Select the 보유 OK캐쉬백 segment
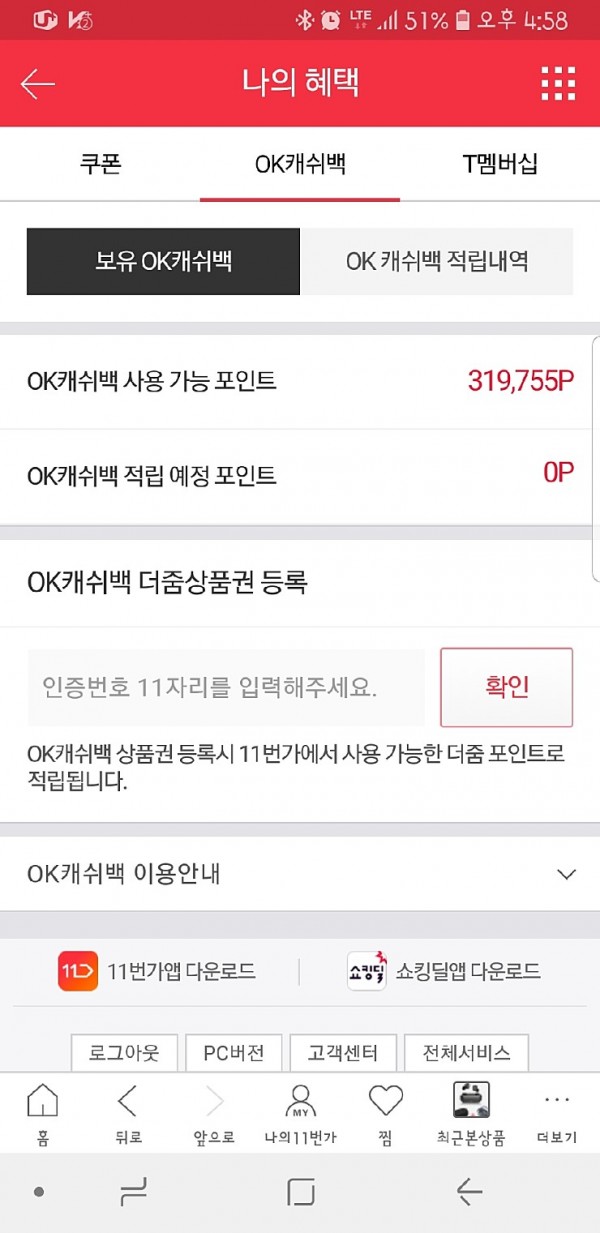This screenshot has height=1233, width=600. [x=163, y=262]
